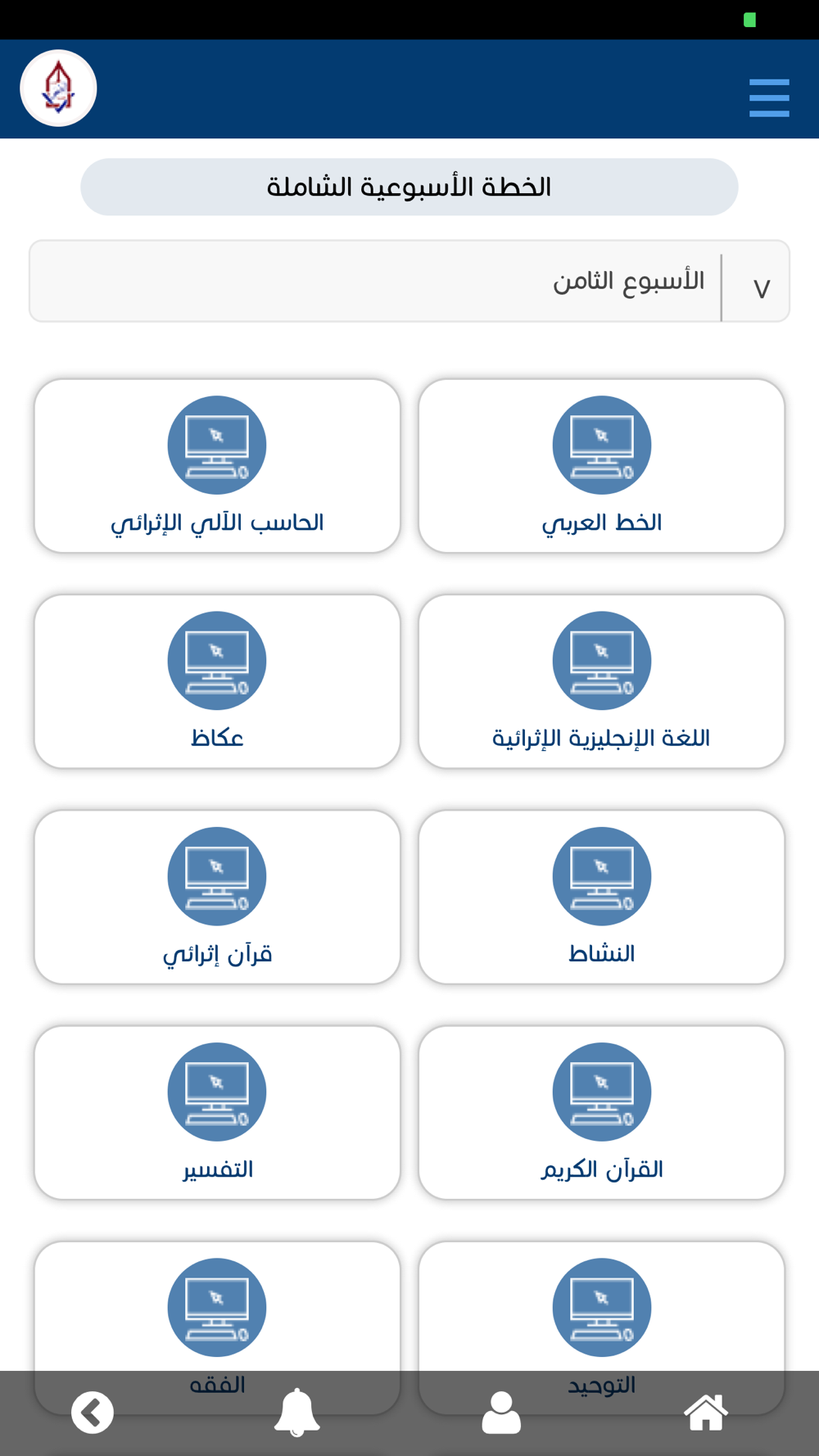Open the الحاسب الآلي الإثرائي card
The height and width of the screenshot is (1456, 819).
[217, 465]
